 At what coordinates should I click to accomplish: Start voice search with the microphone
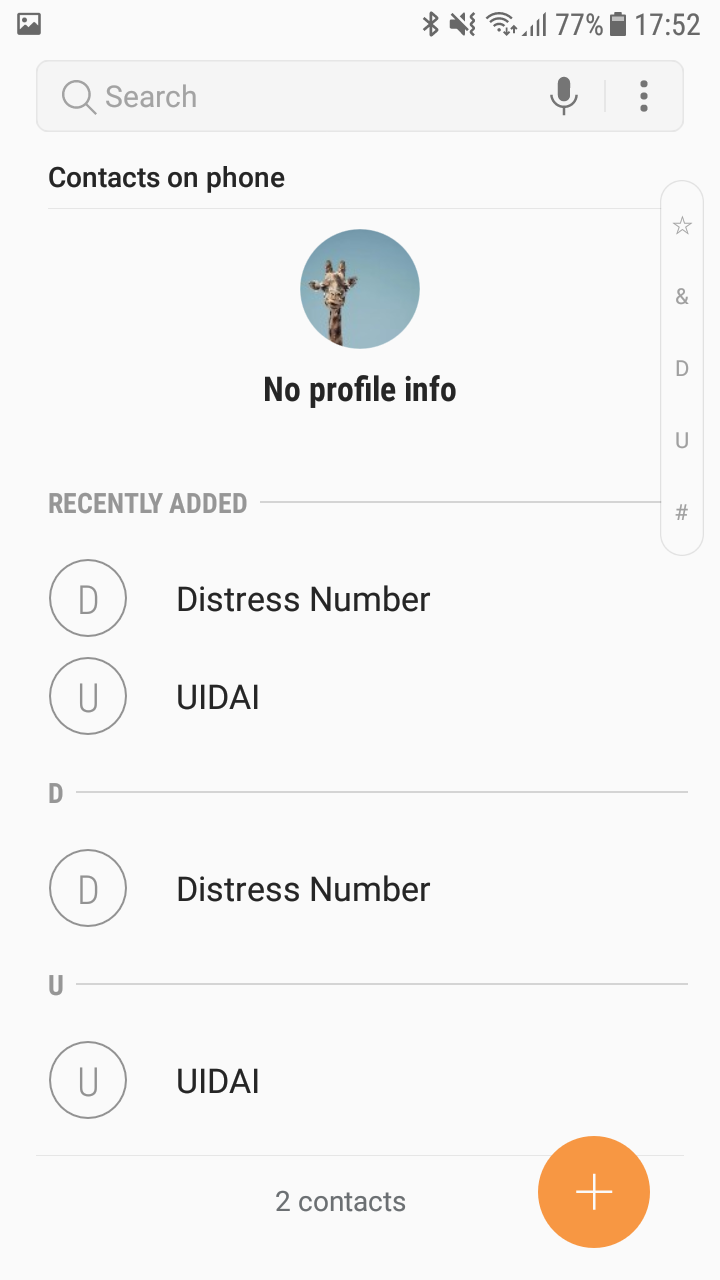[x=564, y=96]
